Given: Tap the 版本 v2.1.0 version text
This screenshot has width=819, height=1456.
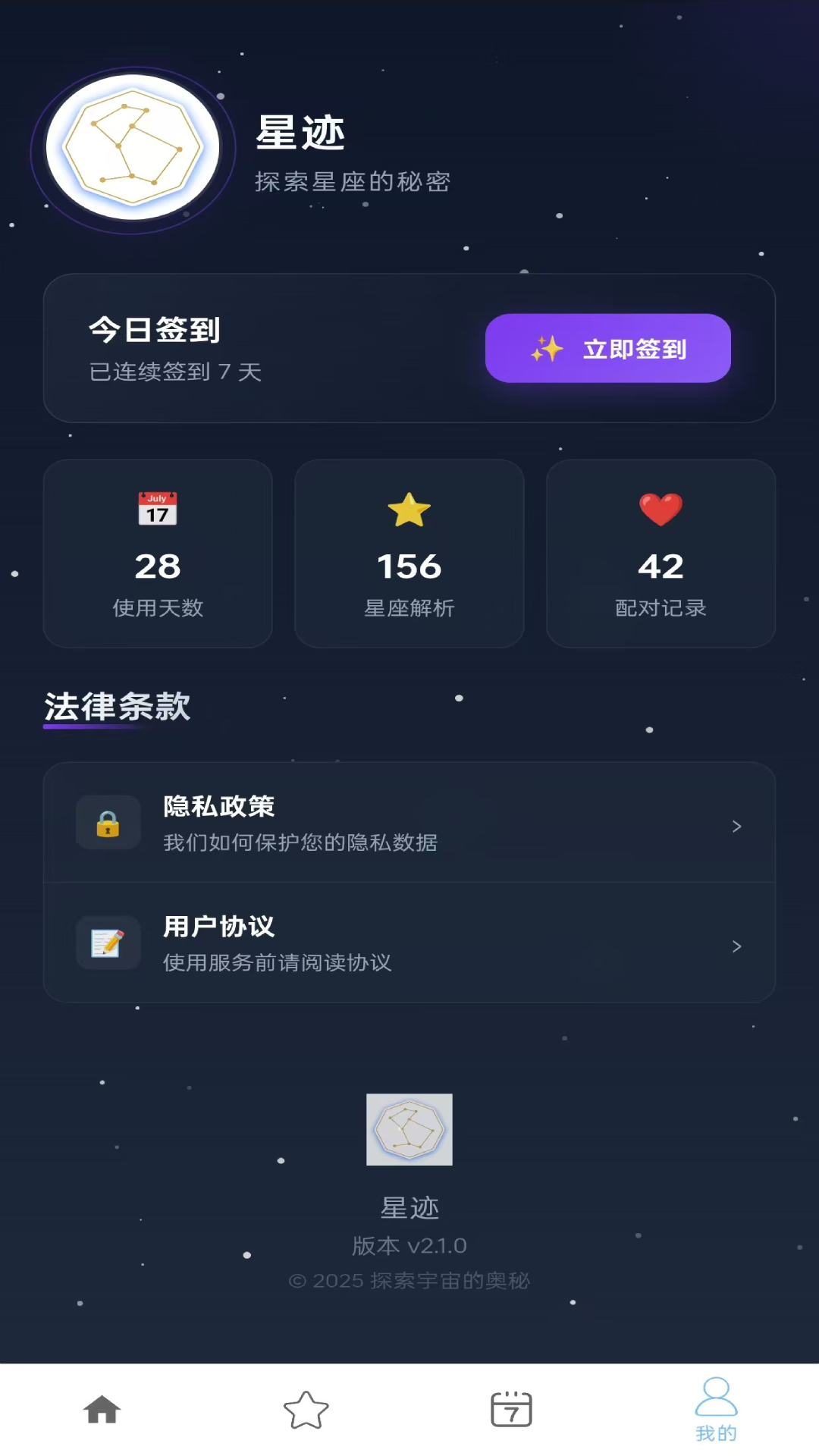Looking at the screenshot, I should tap(409, 1245).
